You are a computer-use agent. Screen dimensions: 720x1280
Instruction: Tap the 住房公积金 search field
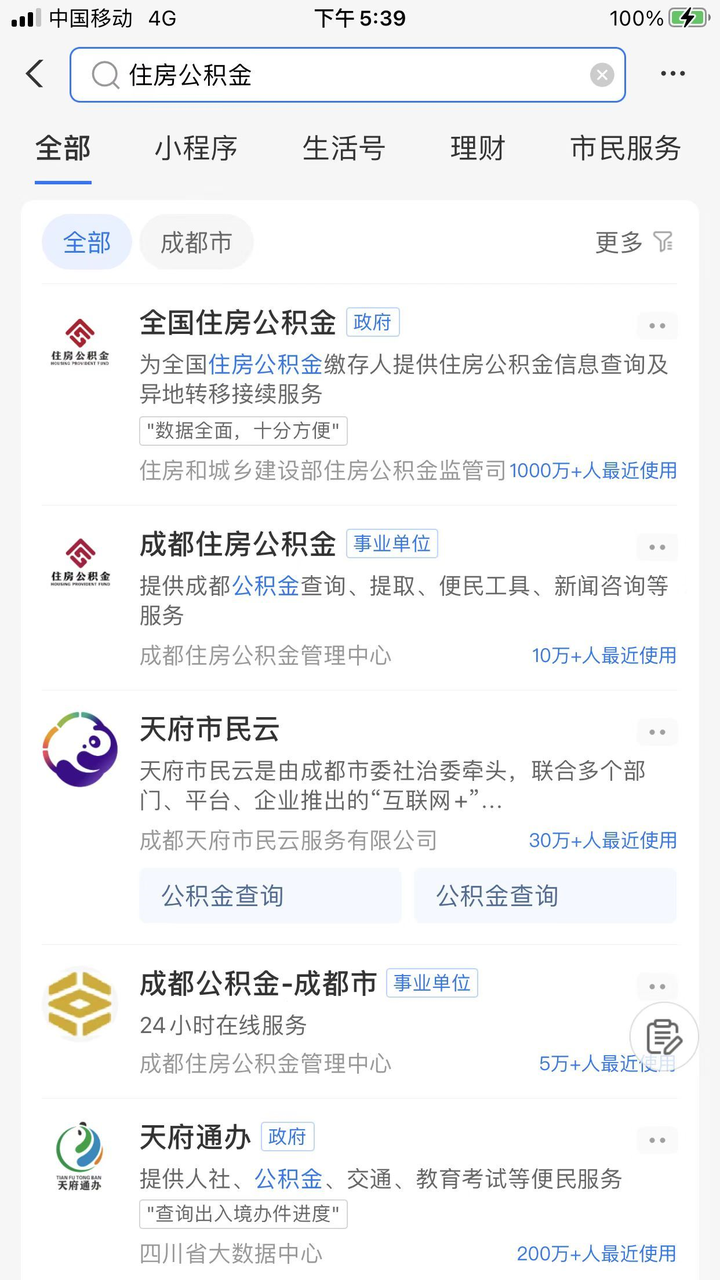pos(347,75)
